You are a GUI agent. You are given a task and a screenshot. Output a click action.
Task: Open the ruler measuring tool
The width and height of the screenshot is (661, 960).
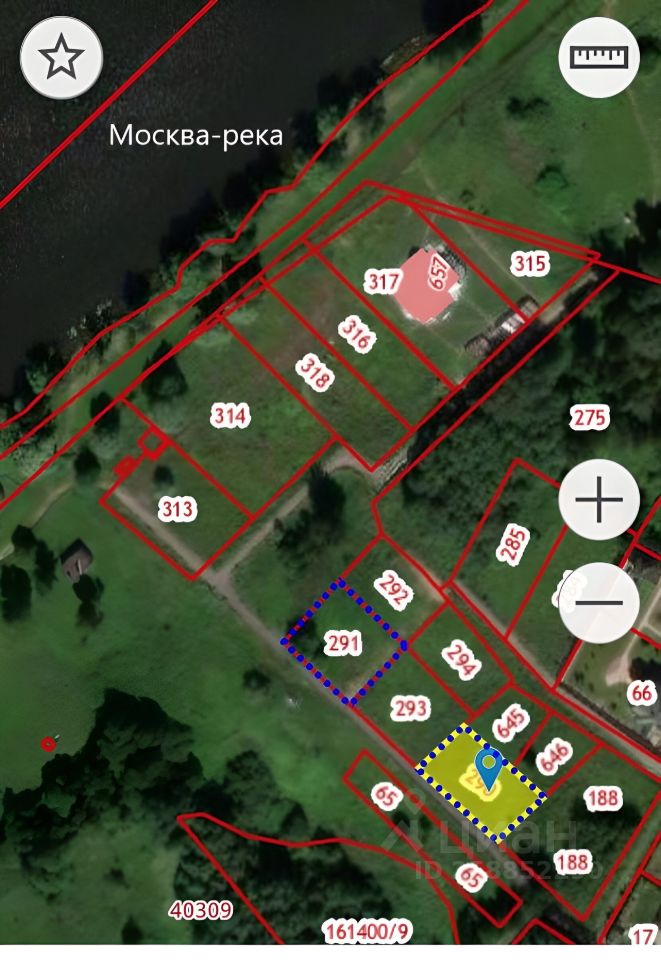600,57
